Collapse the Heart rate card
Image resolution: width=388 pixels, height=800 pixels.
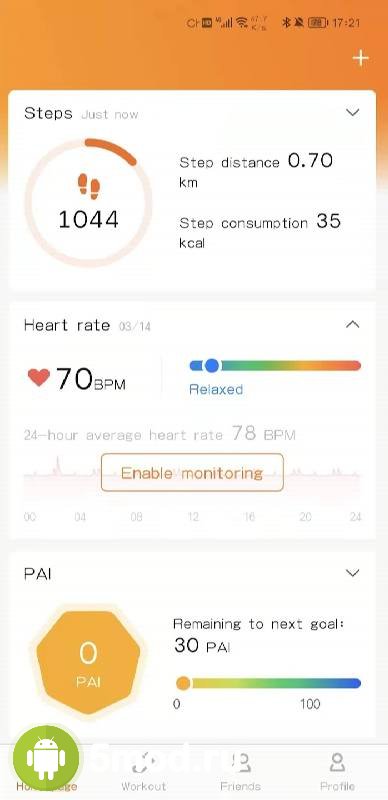pos(352,324)
